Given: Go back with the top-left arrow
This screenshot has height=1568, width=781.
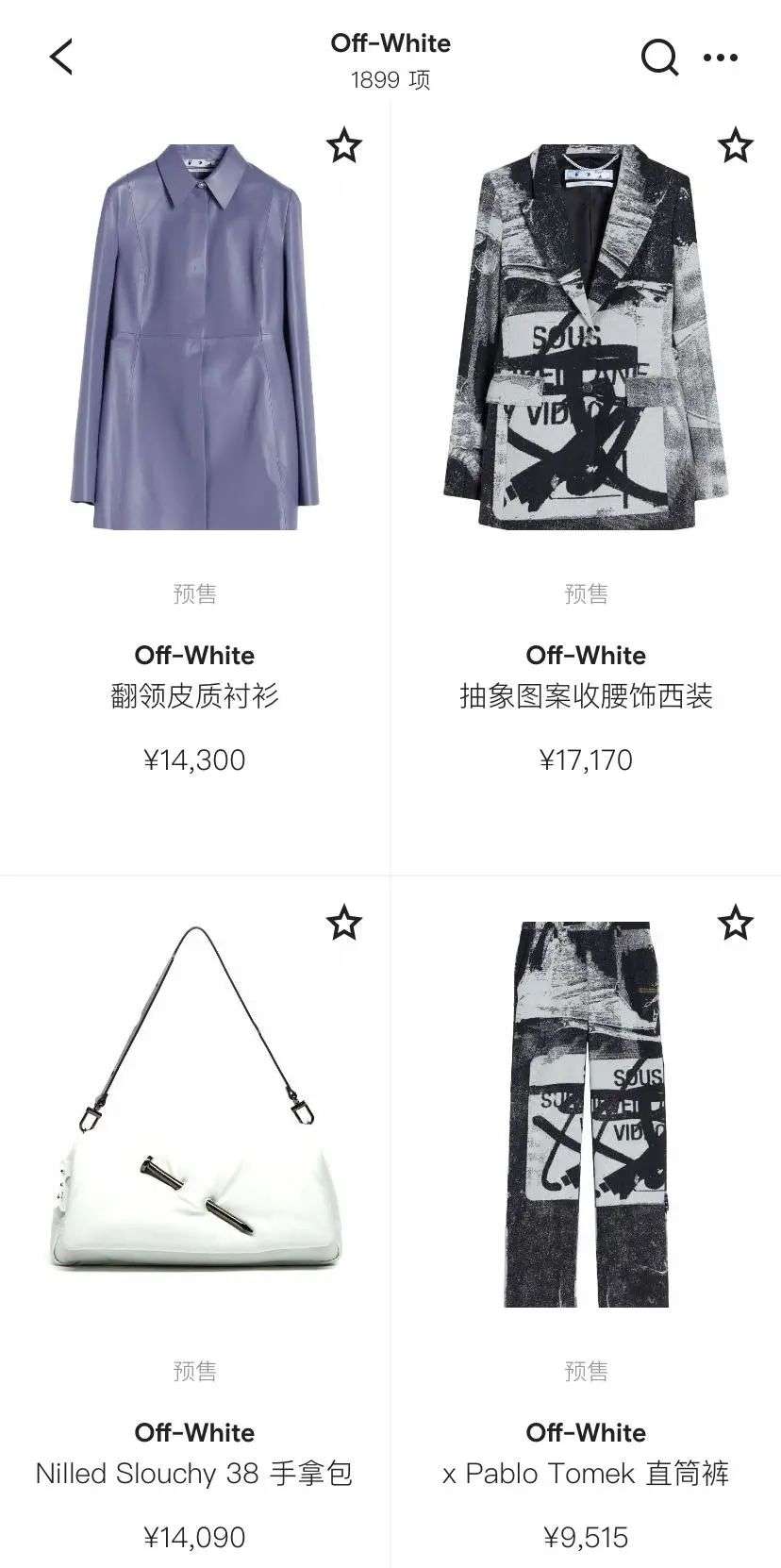Looking at the screenshot, I should click(x=61, y=57).
